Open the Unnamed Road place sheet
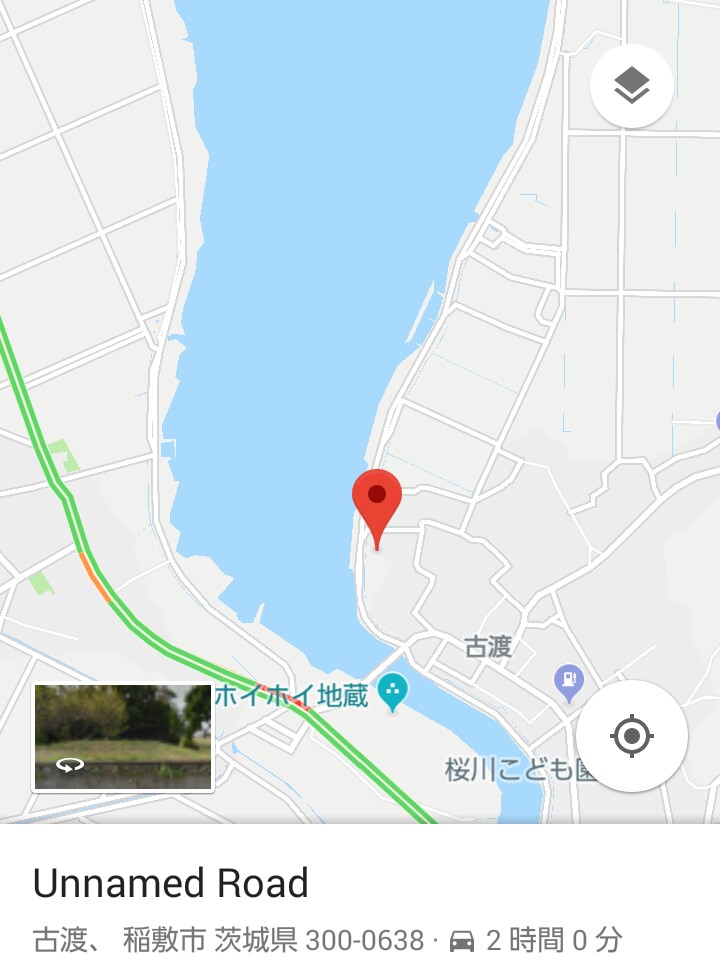This screenshot has height=968, width=720. click(170, 883)
